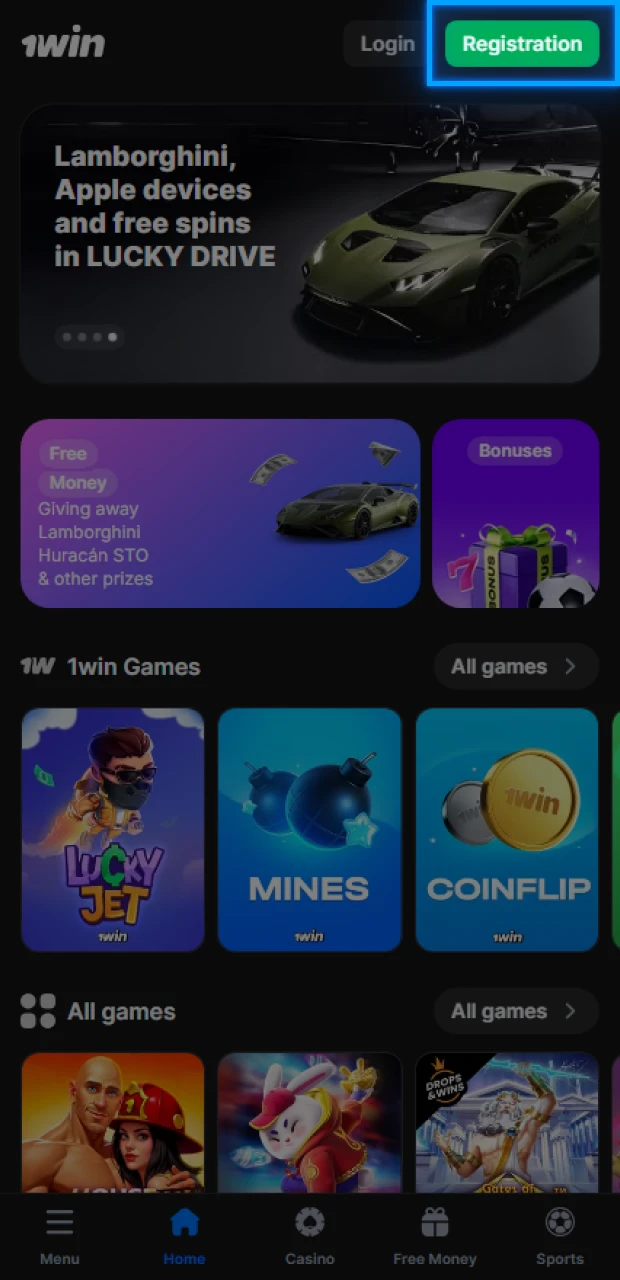Launch the Mines game
620x1280 pixels.
[309, 829]
